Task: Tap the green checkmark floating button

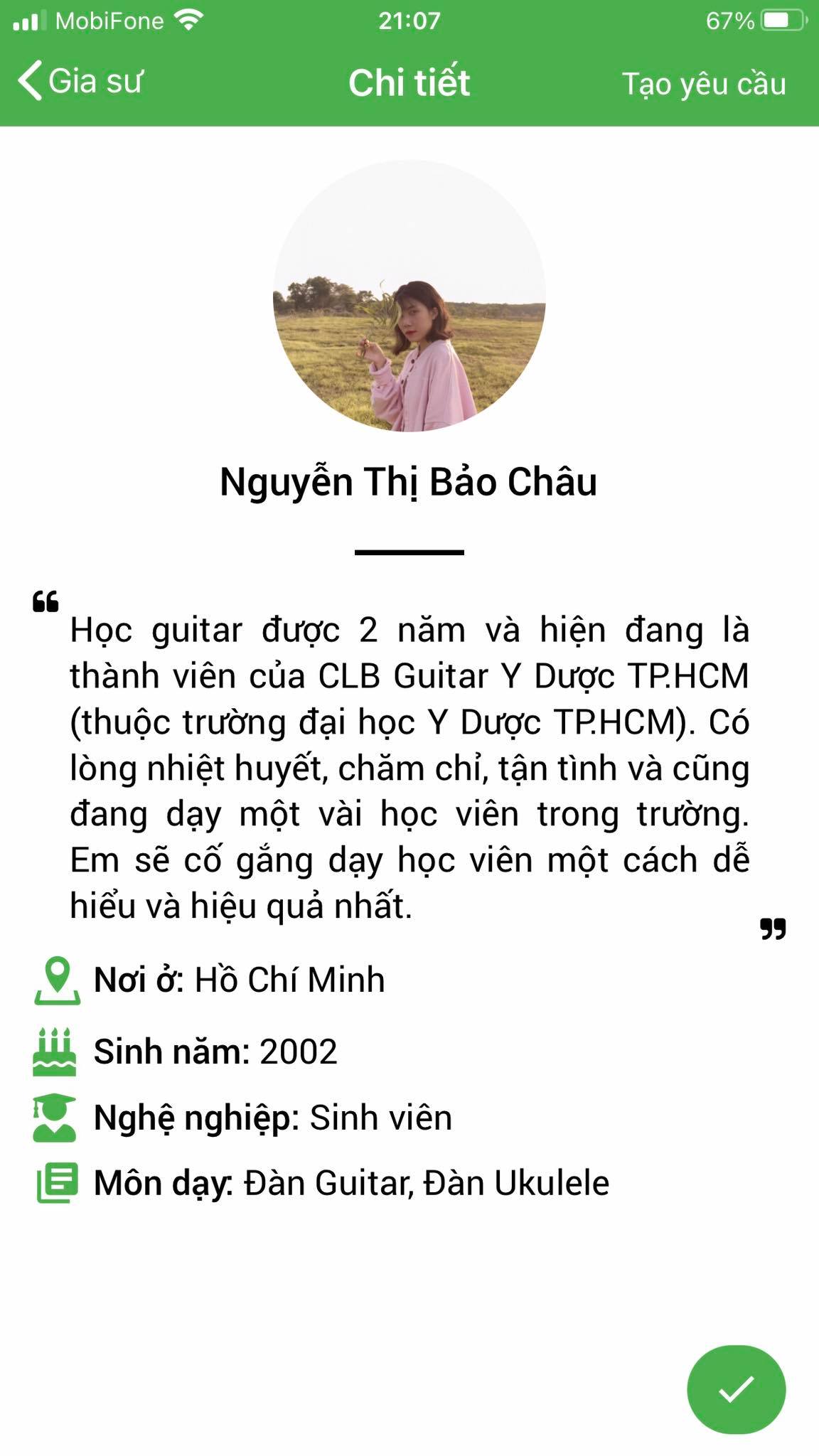Action: (x=736, y=1389)
